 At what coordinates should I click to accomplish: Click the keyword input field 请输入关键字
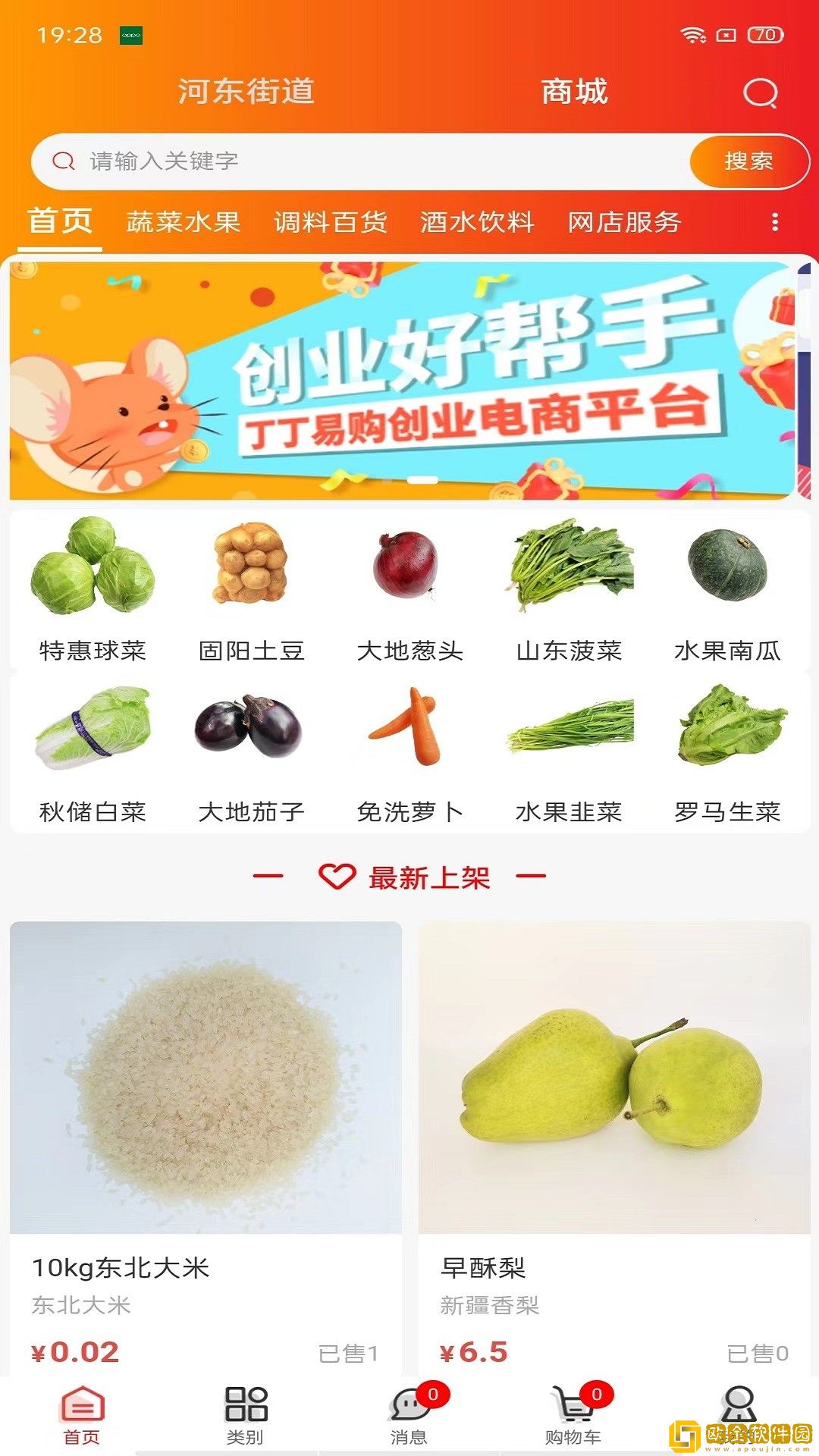point(303,161)
